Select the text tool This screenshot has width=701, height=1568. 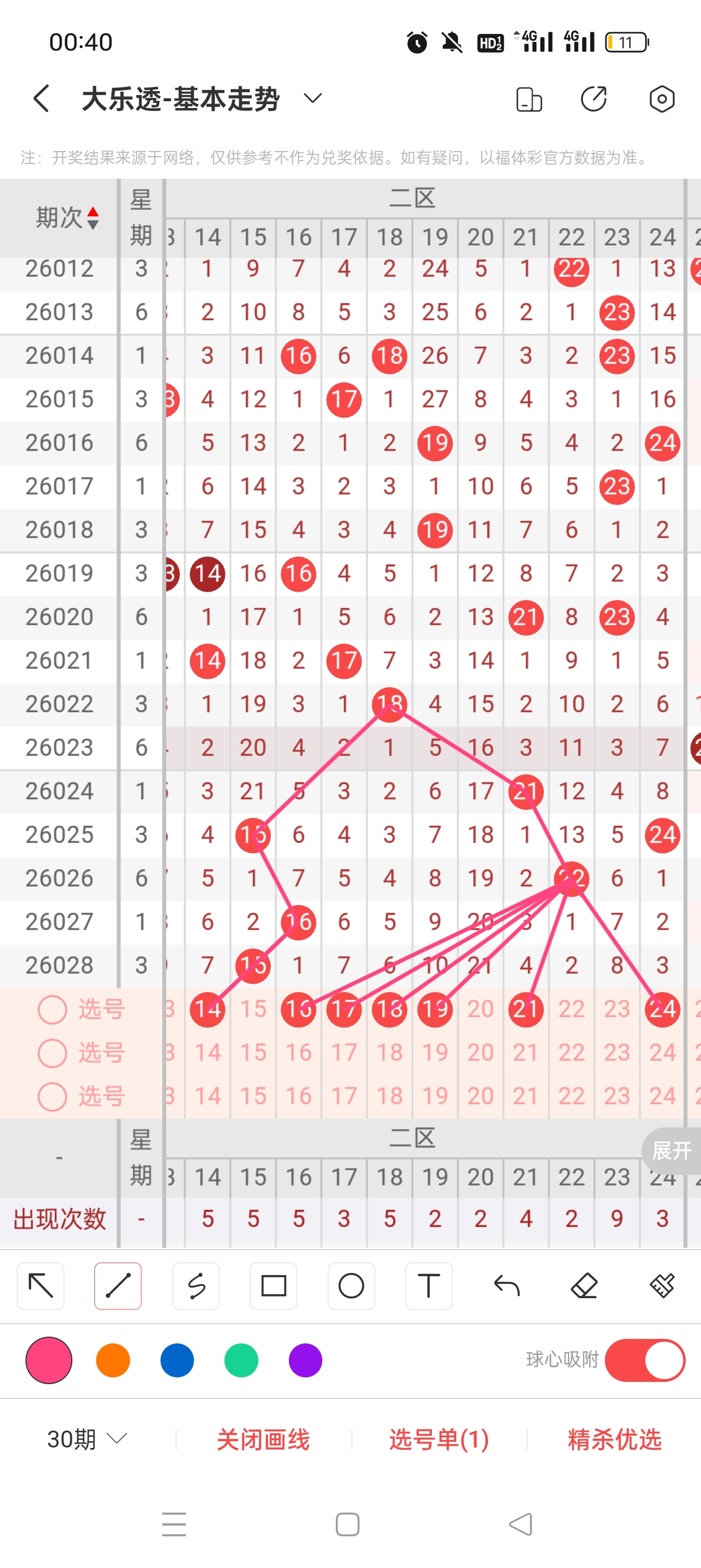point(429,1286)
